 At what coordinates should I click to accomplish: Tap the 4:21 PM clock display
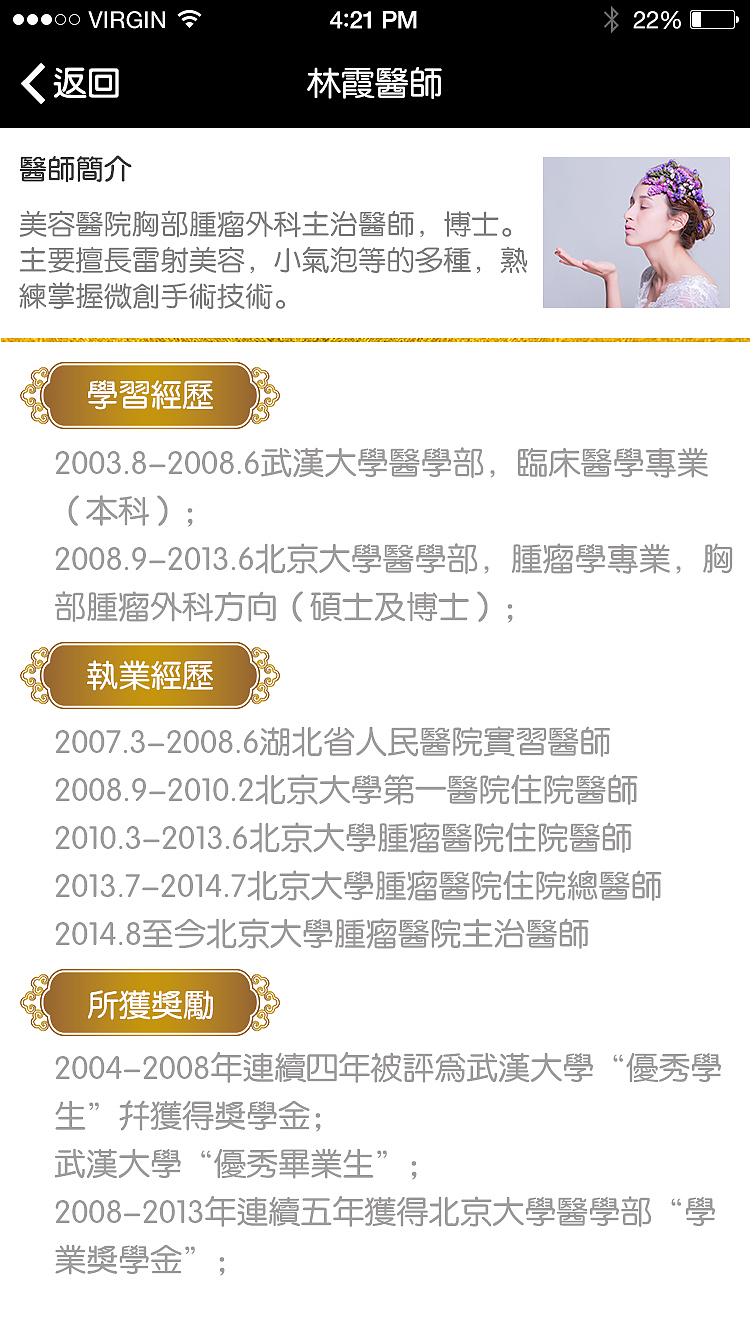coord(375,17)
